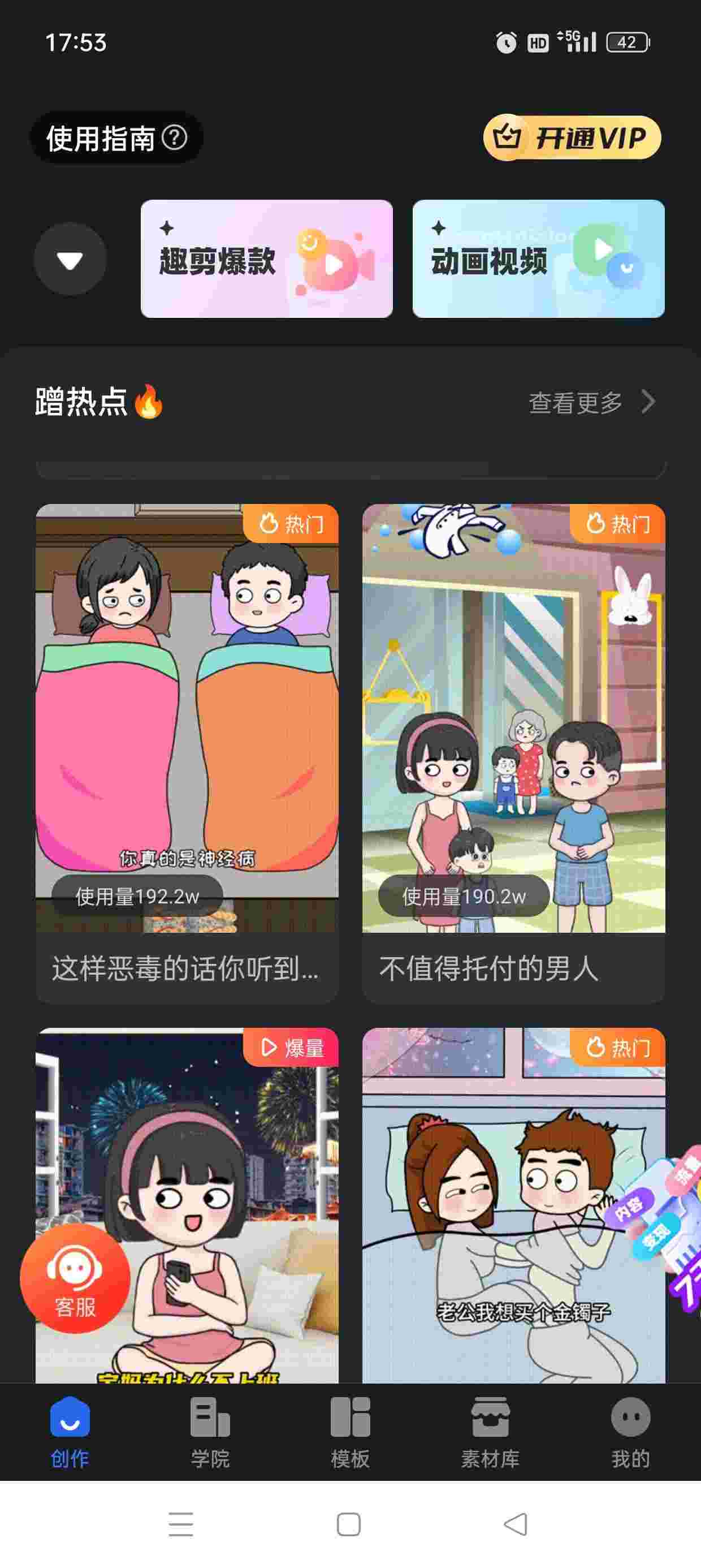Contact 客服 customer service
This screenshot has height=1568, width=701.
pyautogui.click(x=75, y=1278)
